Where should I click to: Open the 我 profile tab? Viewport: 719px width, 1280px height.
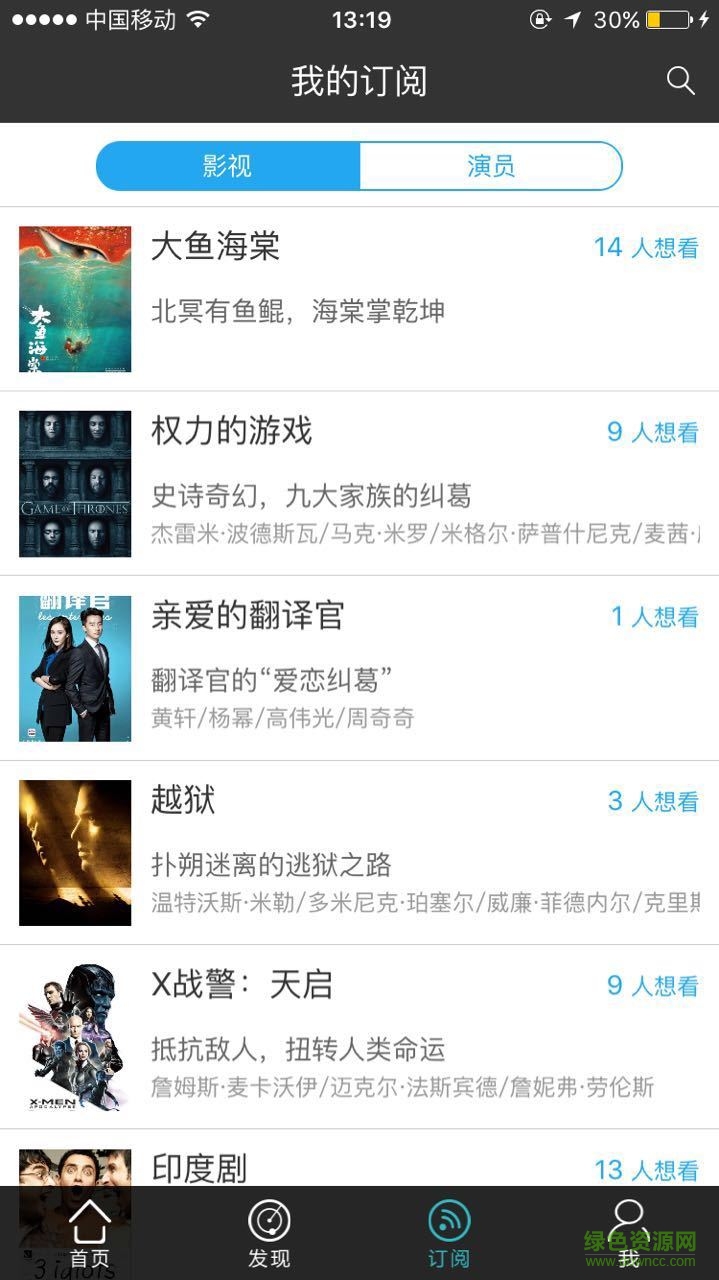(x=628, y=1234)
